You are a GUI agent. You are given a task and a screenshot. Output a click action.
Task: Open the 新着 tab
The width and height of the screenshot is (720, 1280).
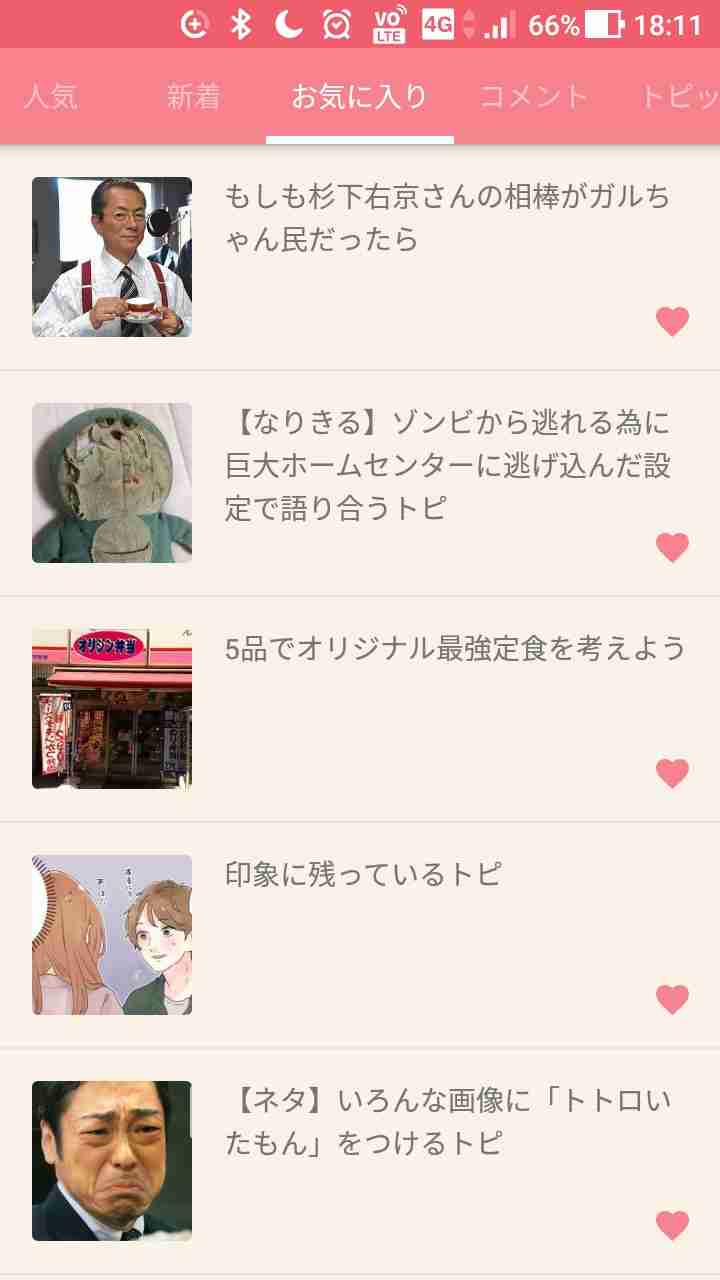192,97
